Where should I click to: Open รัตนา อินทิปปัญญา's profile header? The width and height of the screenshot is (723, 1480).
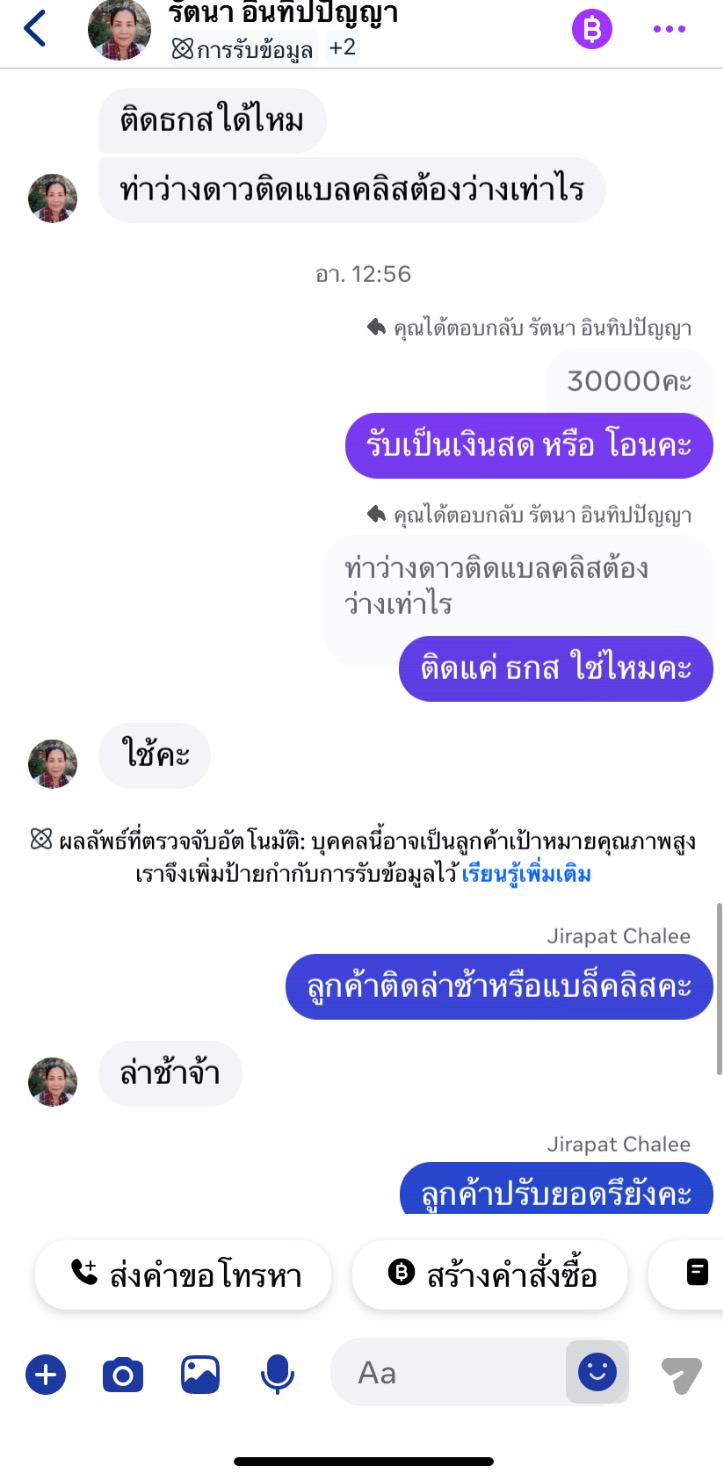pyautogui.click(x=284, y=16)
